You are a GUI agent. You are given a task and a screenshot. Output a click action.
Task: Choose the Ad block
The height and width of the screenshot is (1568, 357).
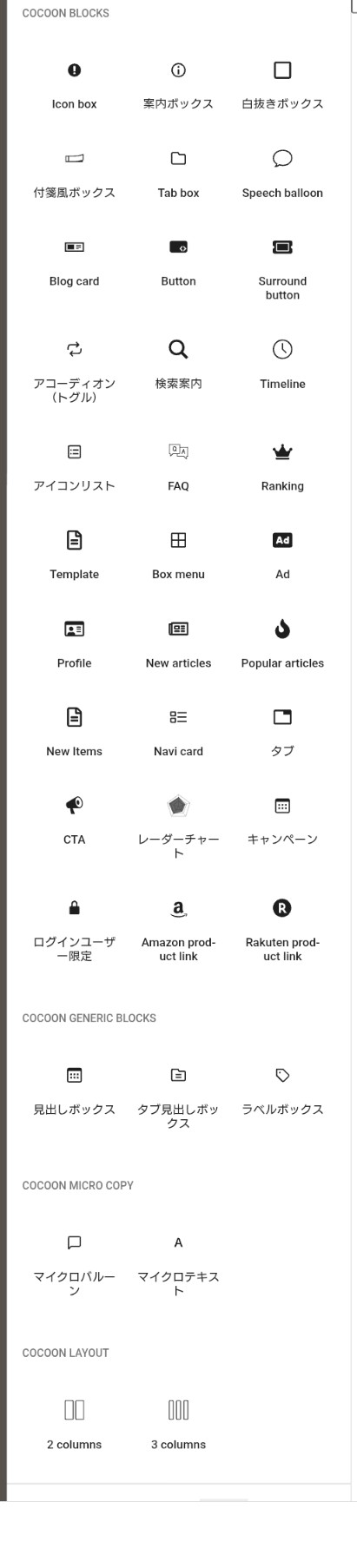coord(282,556)
